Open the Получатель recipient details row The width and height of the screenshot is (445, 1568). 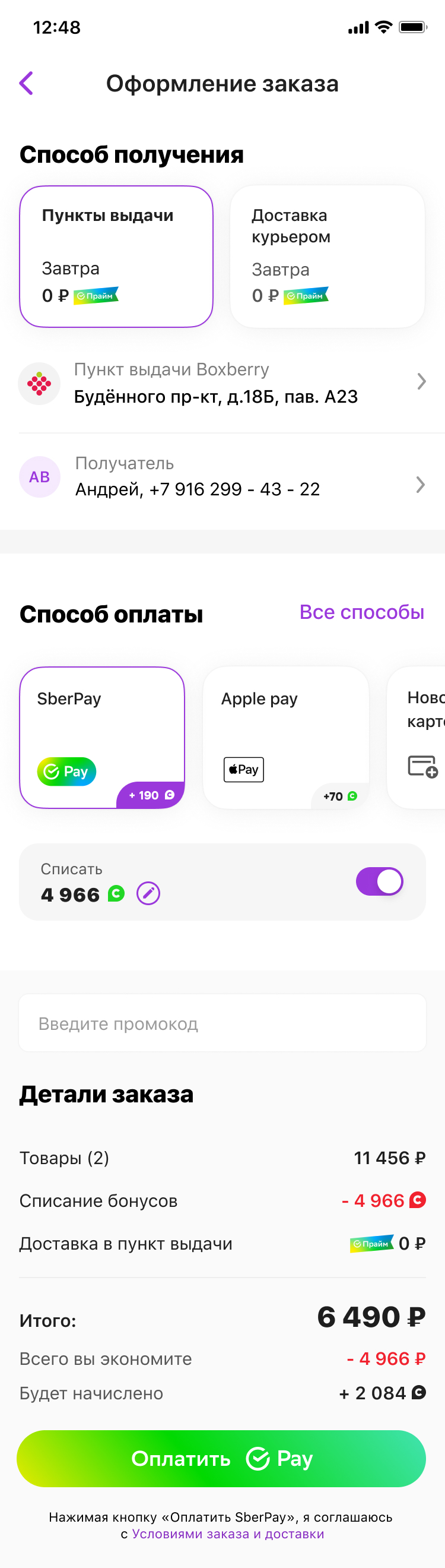223,476
